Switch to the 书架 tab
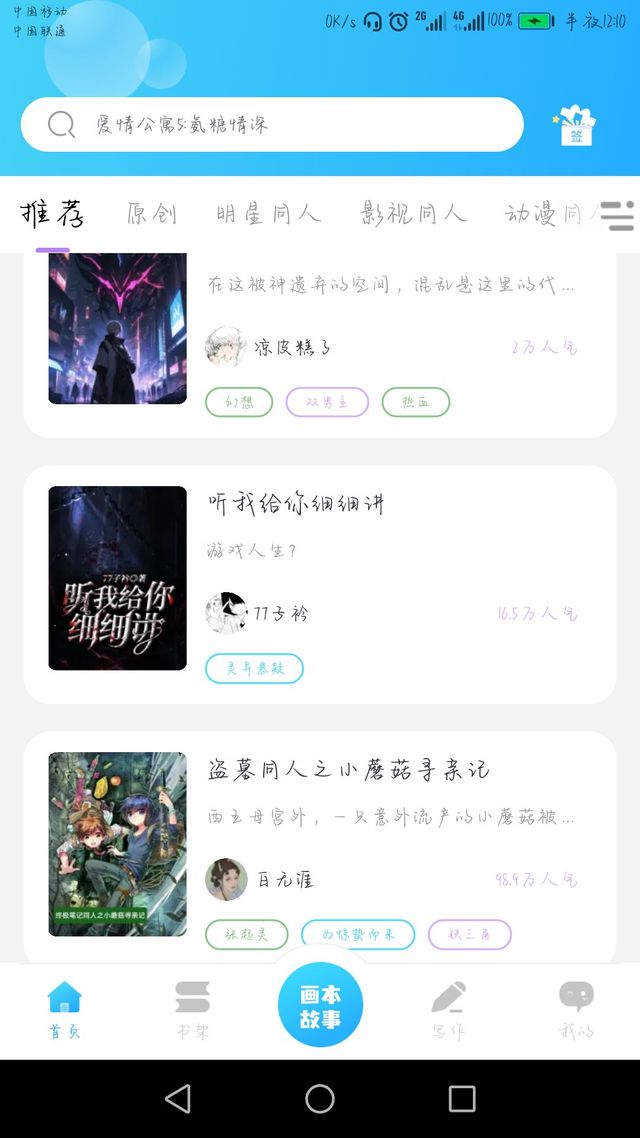640x1138 pixels. click(192, 1010)
